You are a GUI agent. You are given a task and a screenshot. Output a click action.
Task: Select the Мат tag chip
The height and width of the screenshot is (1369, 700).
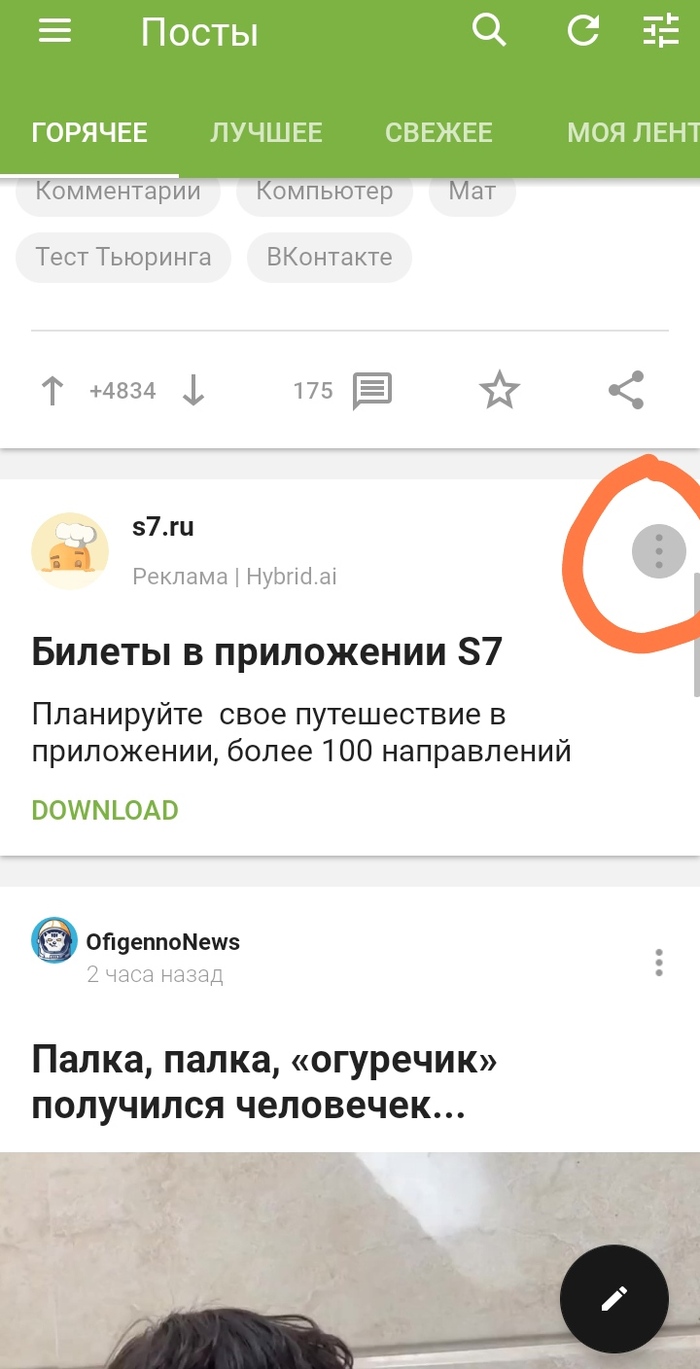tap(472, 192)
